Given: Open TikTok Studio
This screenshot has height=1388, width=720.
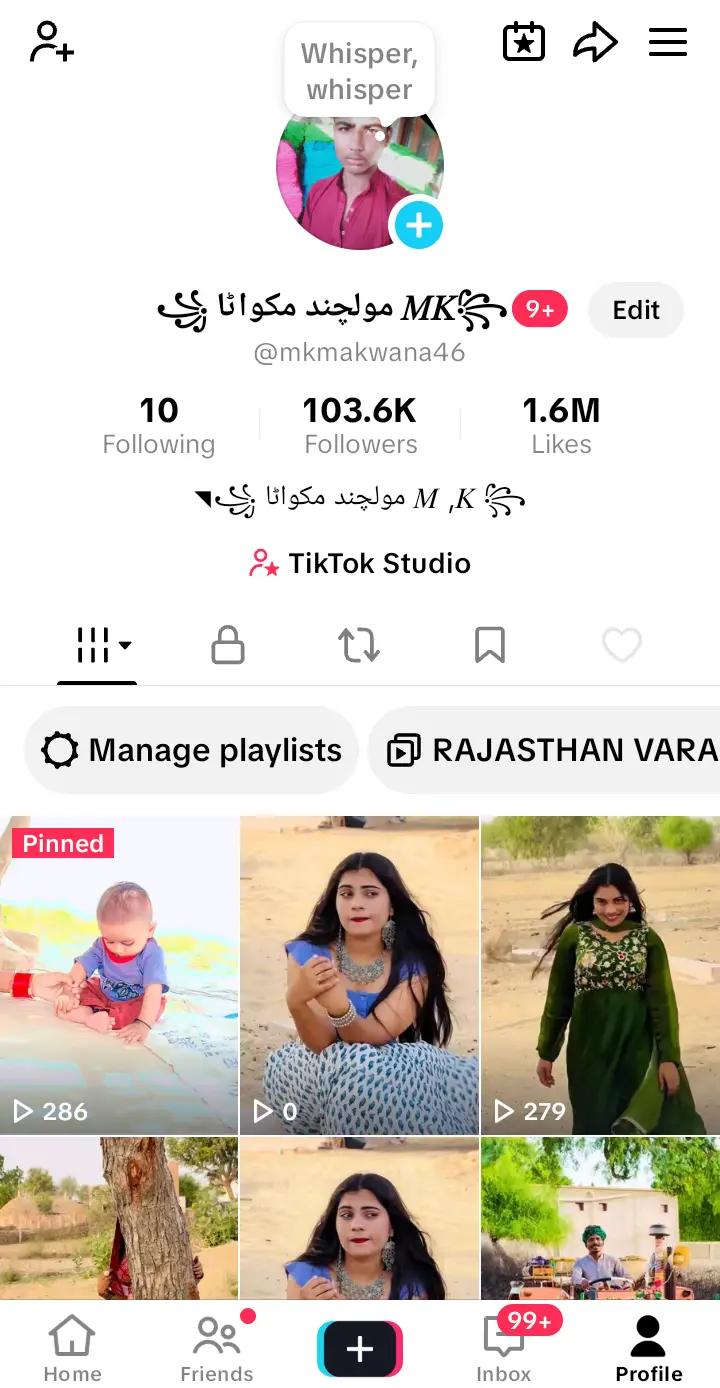Looking at the screenshot, I should (x=360, y=563).
